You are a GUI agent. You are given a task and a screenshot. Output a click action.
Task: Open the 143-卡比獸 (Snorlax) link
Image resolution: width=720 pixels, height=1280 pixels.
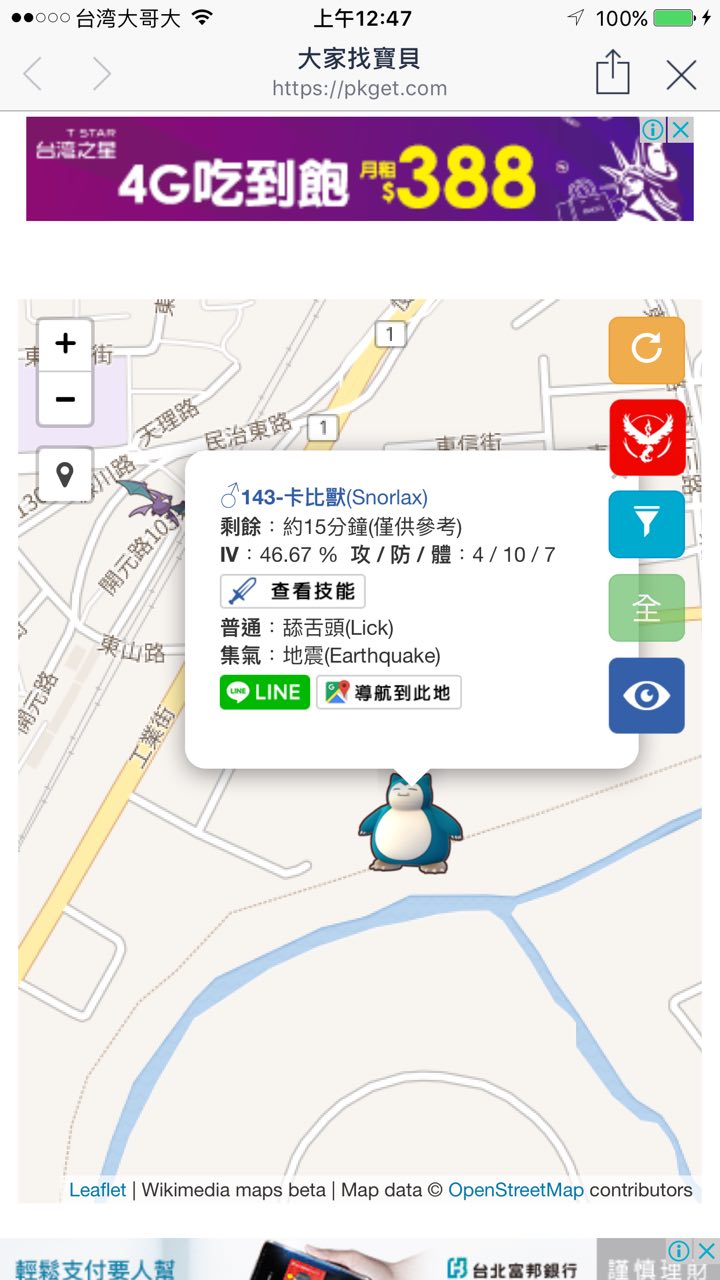pos(325,497)
